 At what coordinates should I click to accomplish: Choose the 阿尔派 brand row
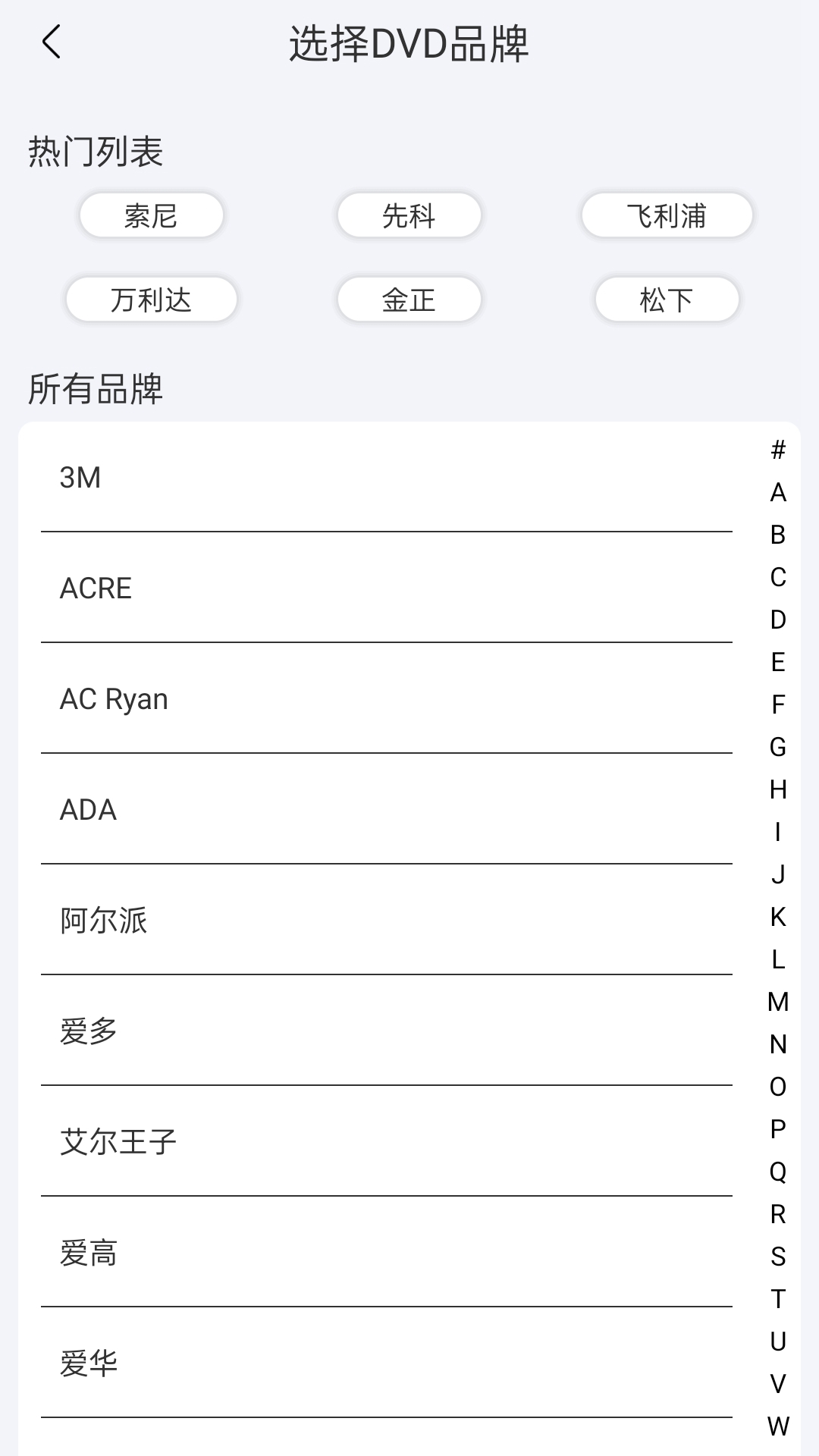tap(303, 921)
